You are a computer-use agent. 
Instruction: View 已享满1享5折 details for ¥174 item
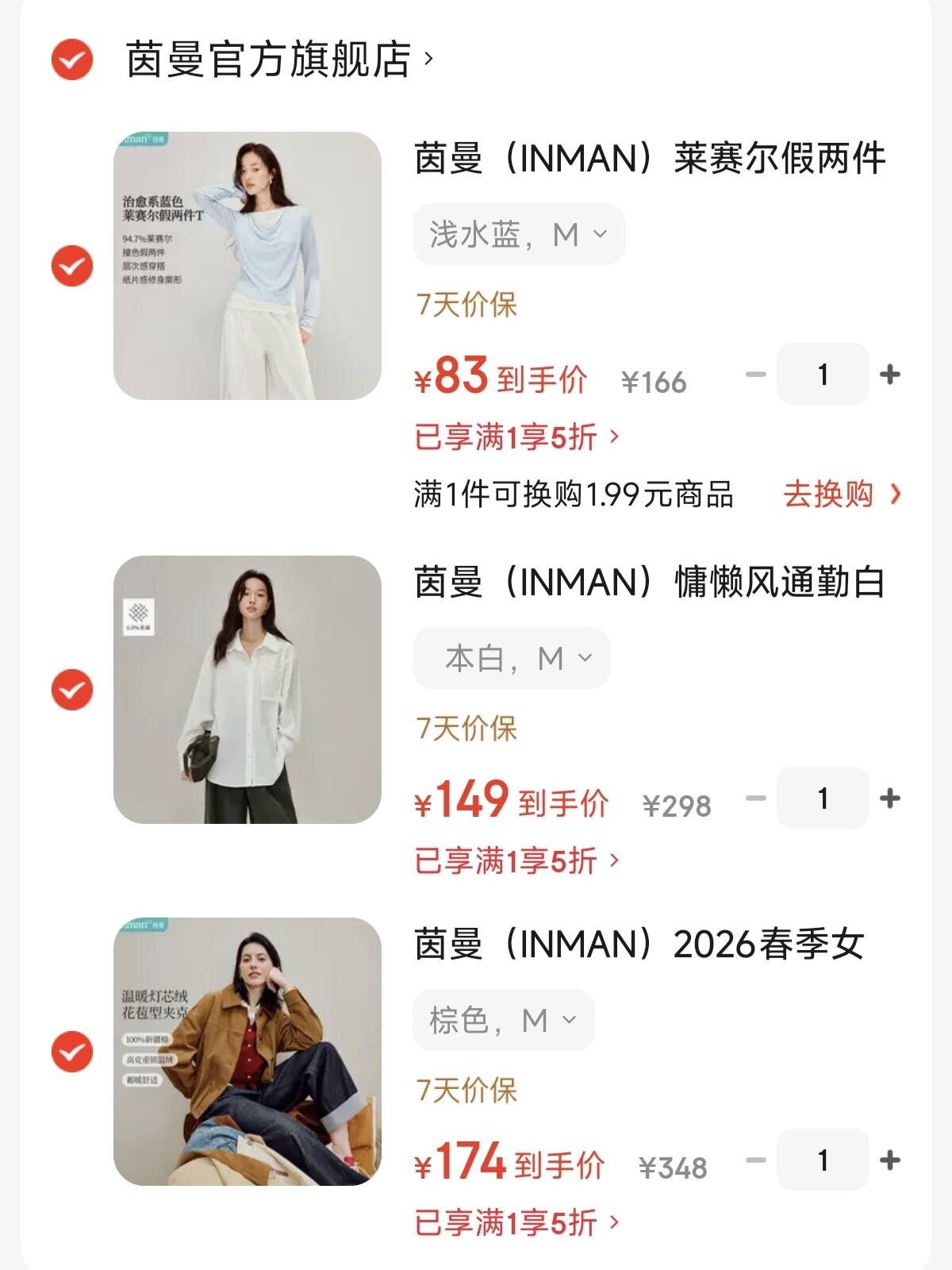[x=516, y=1223]
